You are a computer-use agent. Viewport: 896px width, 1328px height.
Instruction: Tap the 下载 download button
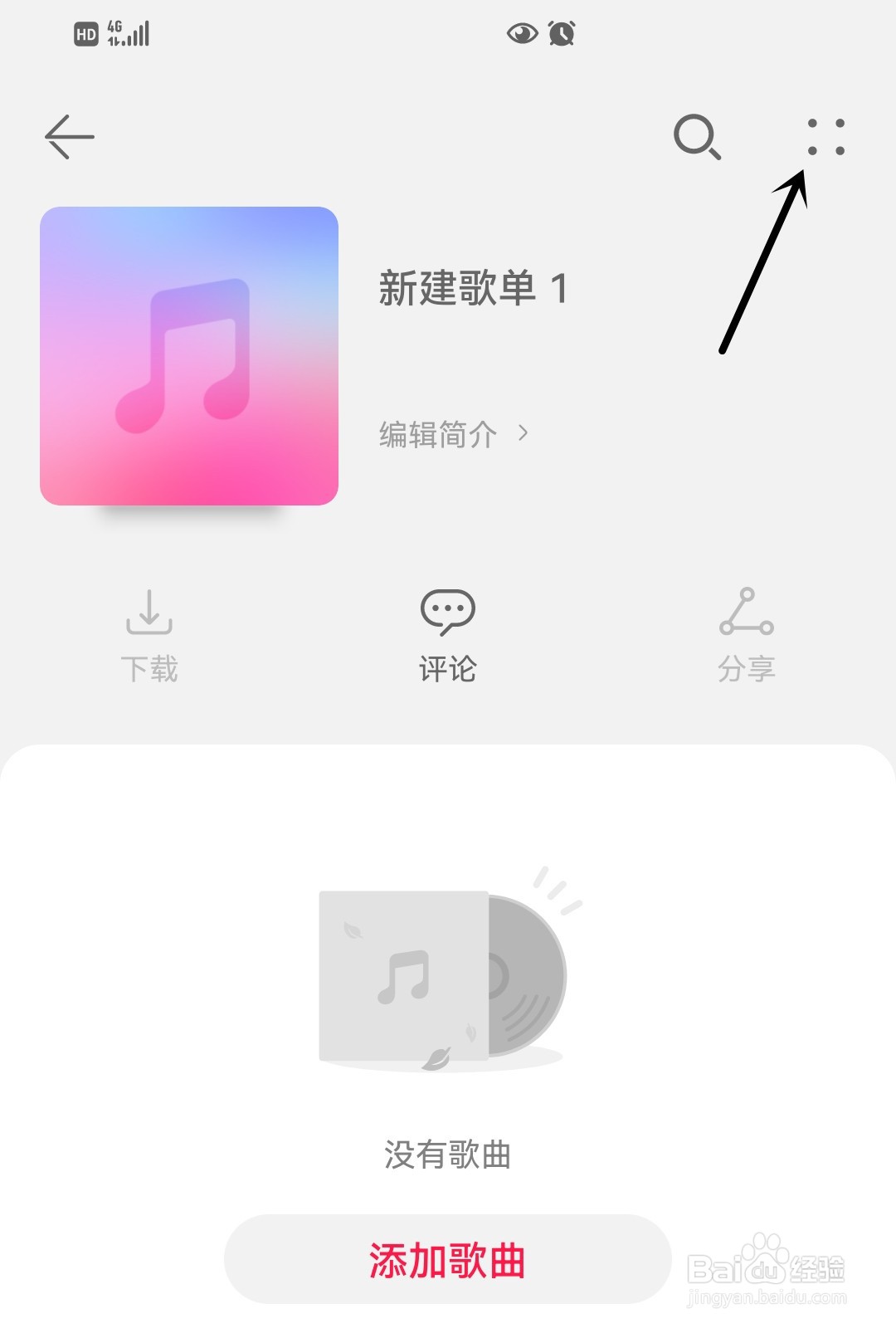(149, 635)
